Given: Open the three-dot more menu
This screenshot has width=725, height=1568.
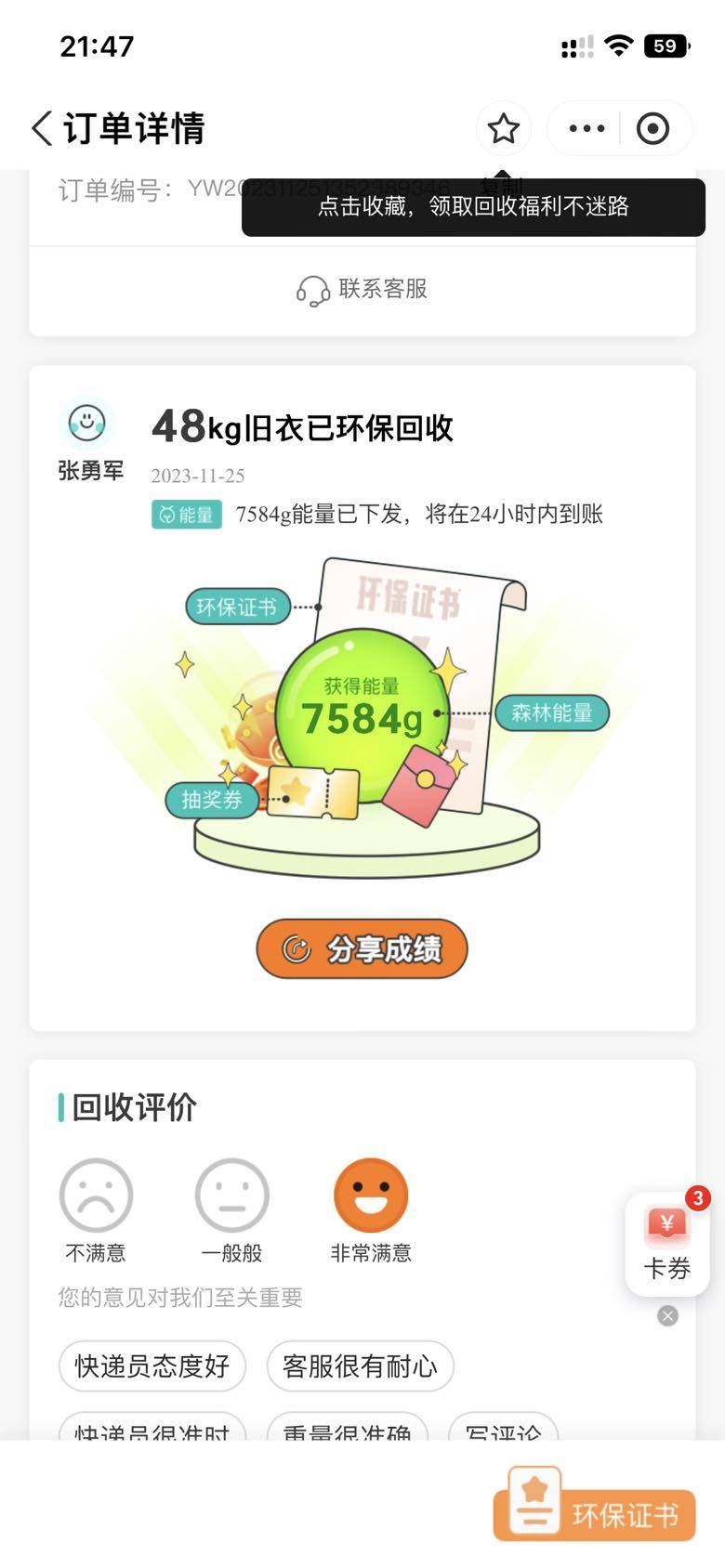Looking at the screenshot, I should pyautogui.click(x=587, y=128).
